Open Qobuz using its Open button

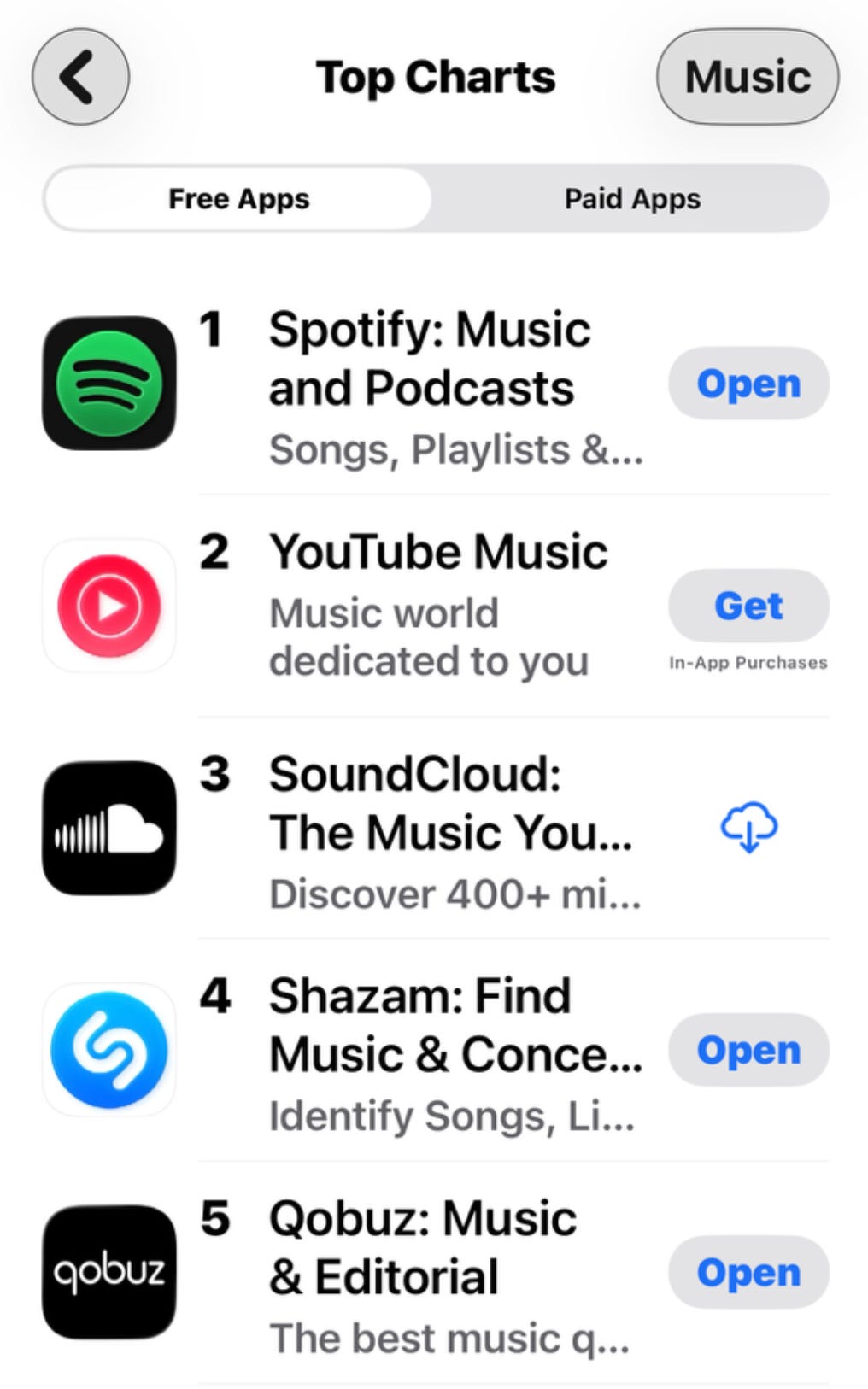click(x=748, y=1272)
